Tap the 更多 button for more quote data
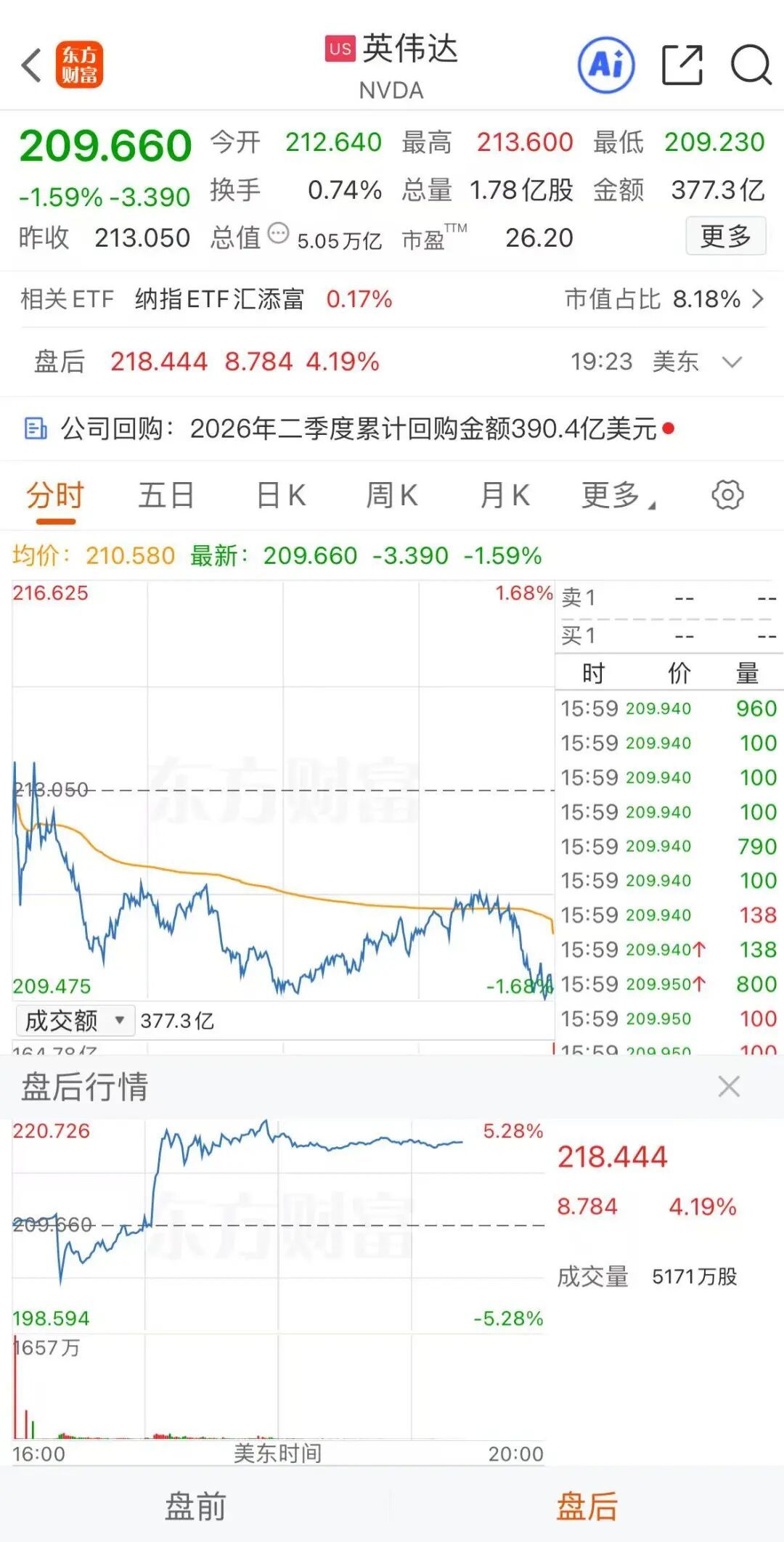 (726, 236)
